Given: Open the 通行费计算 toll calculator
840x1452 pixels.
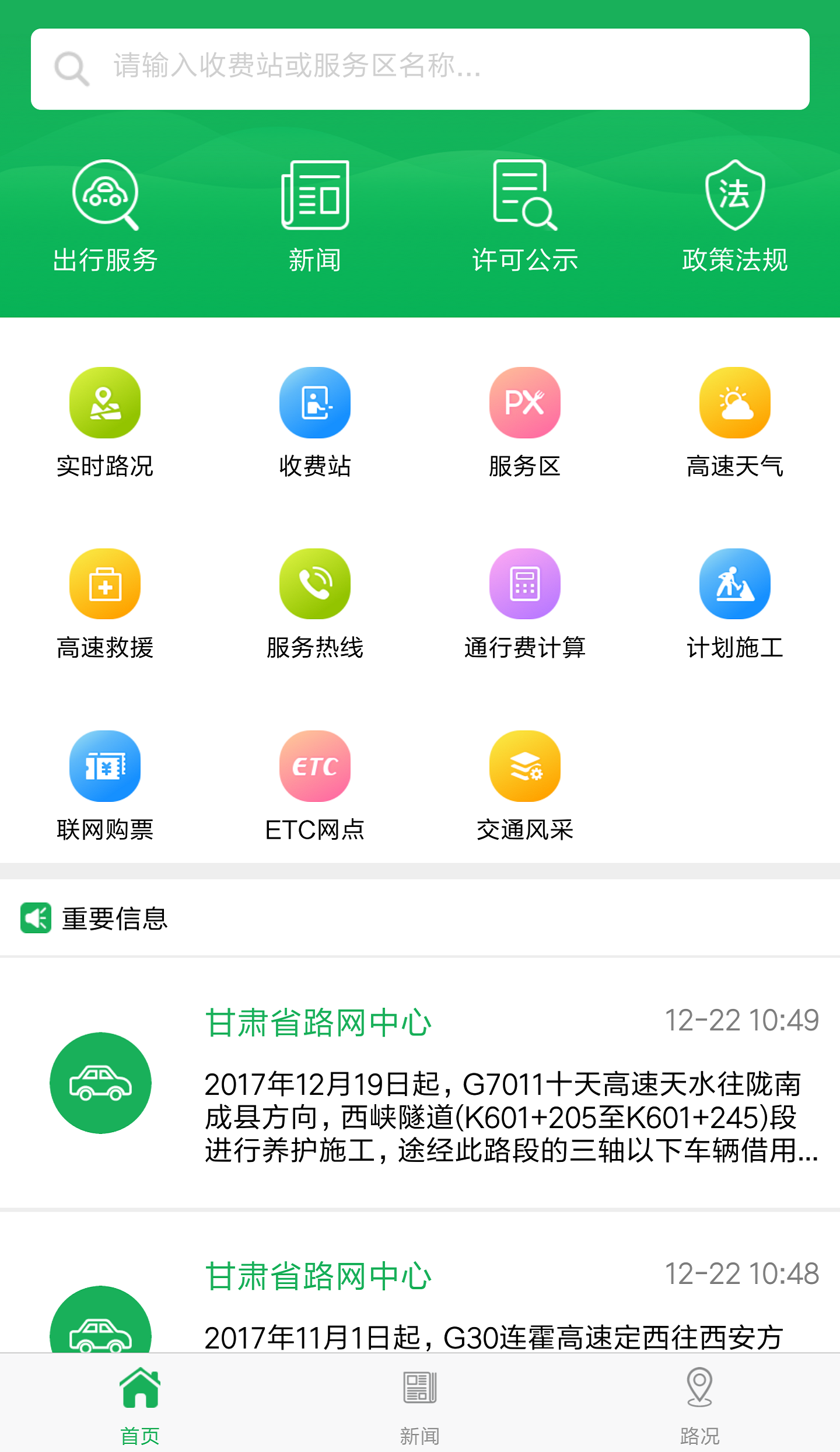Looking at the screenshot, I should tap(525, 601).
